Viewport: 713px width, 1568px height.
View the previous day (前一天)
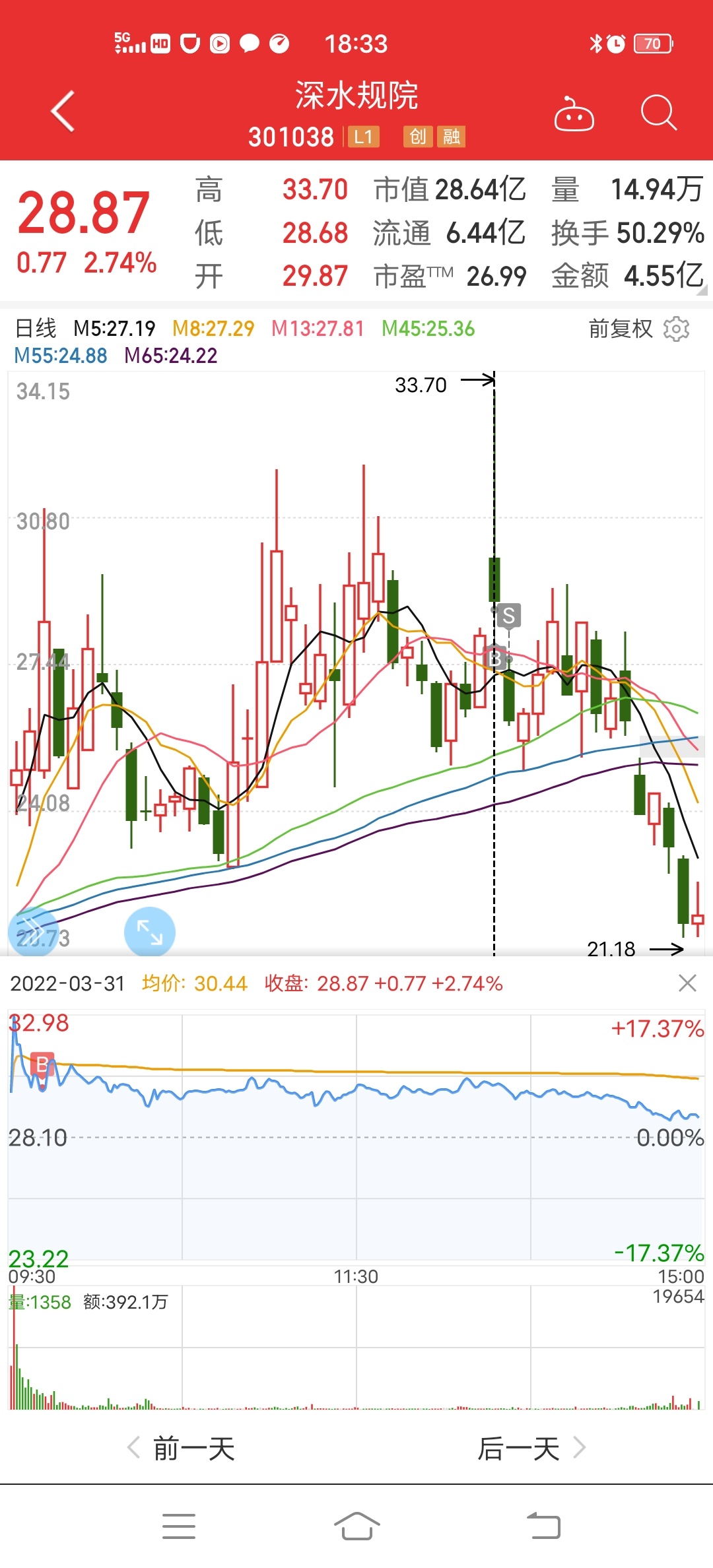(x=181, y=1449)
